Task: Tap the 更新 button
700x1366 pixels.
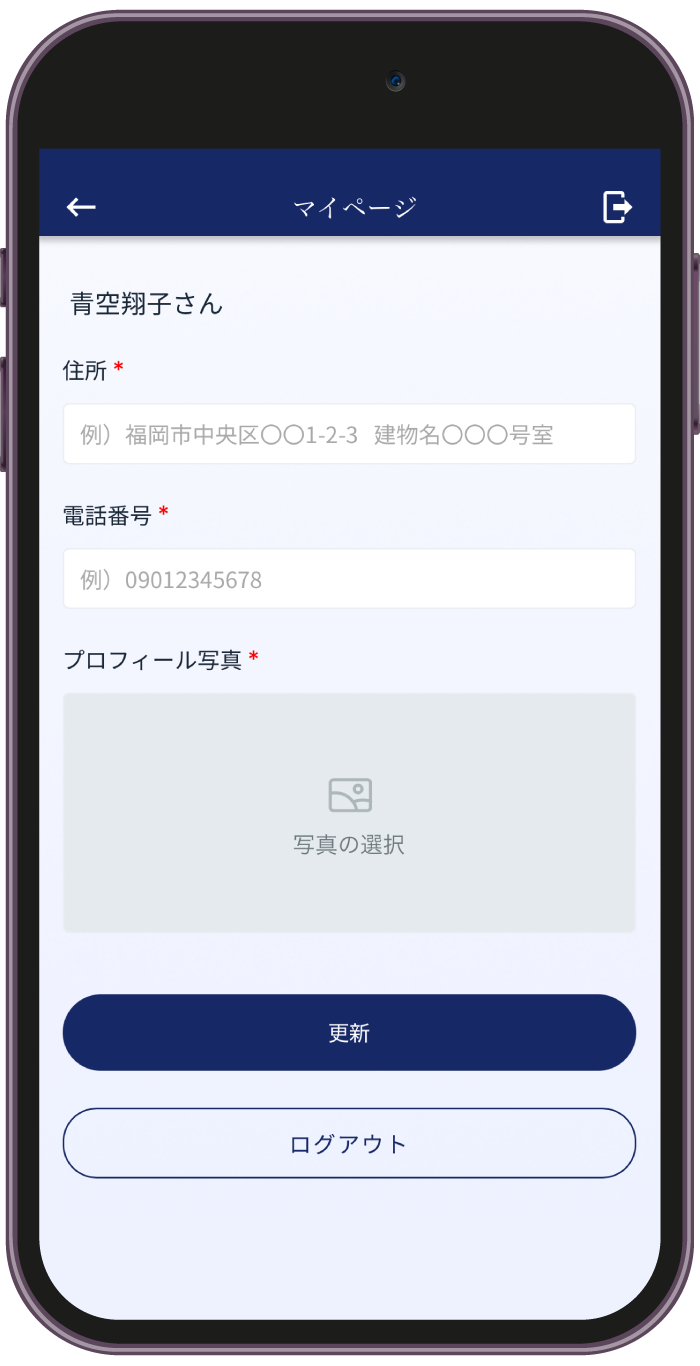Action: point(349,1033)
